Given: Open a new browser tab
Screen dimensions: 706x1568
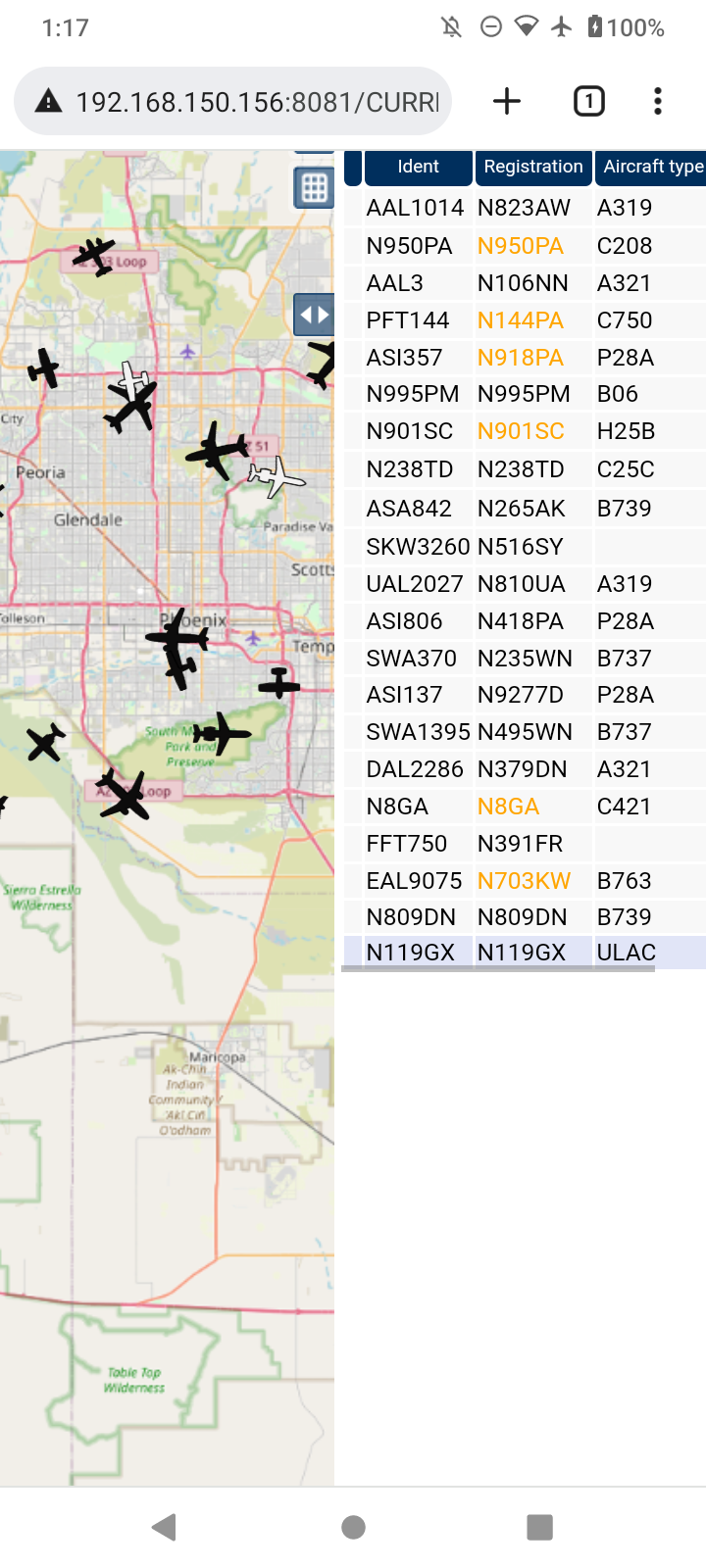Looking at the screenshot, I should [x=507, y=101].
